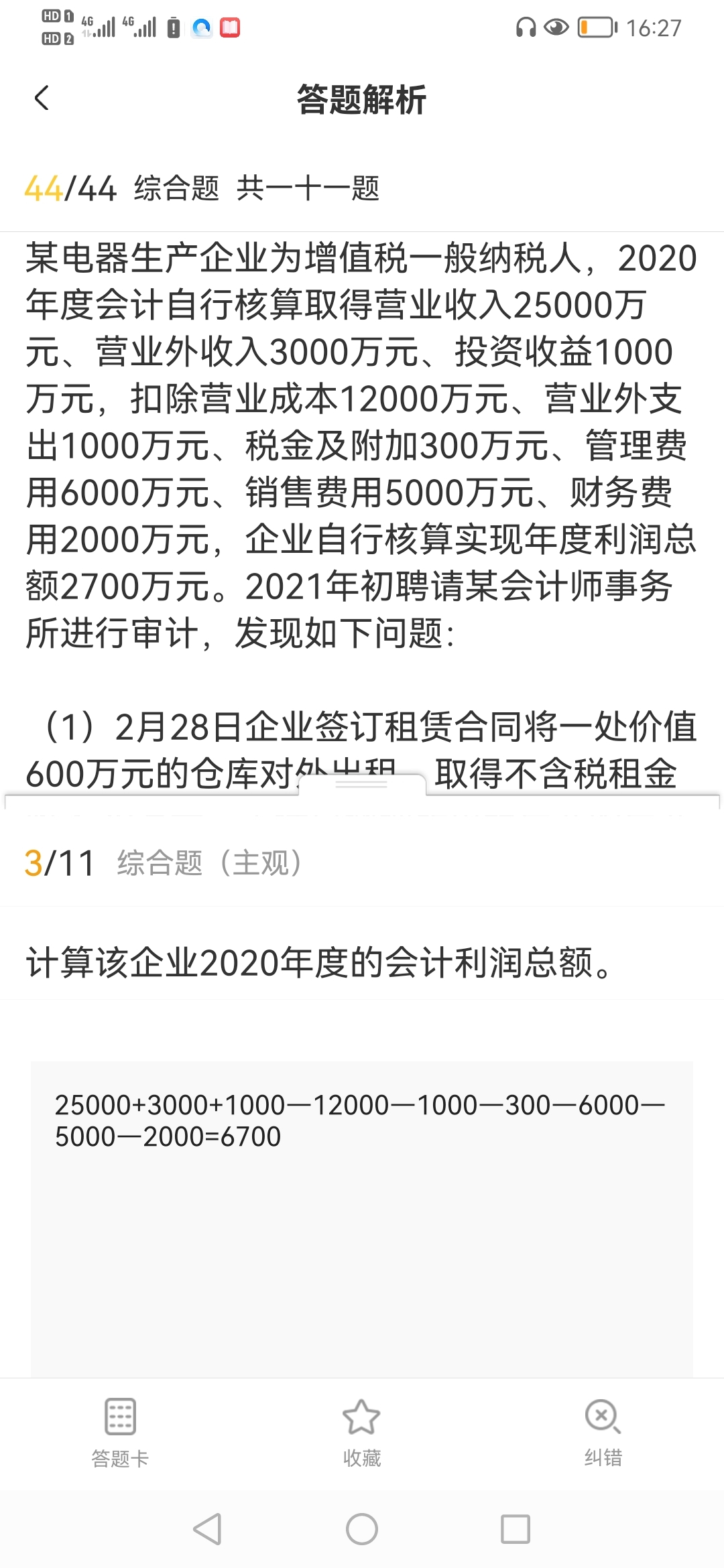Open the 答题卡 answer sheet

[120, 1433]
